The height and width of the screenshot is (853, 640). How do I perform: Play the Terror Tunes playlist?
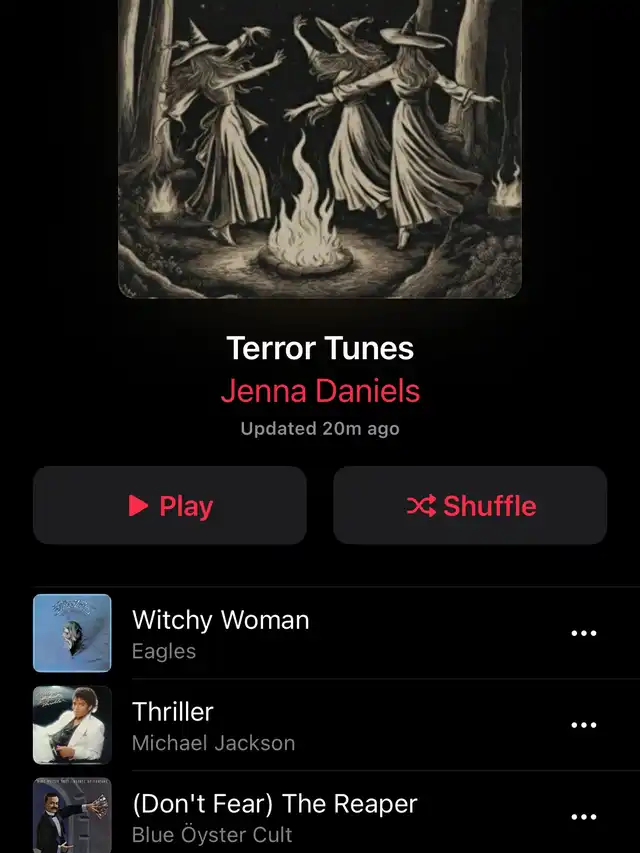(170, 506)
